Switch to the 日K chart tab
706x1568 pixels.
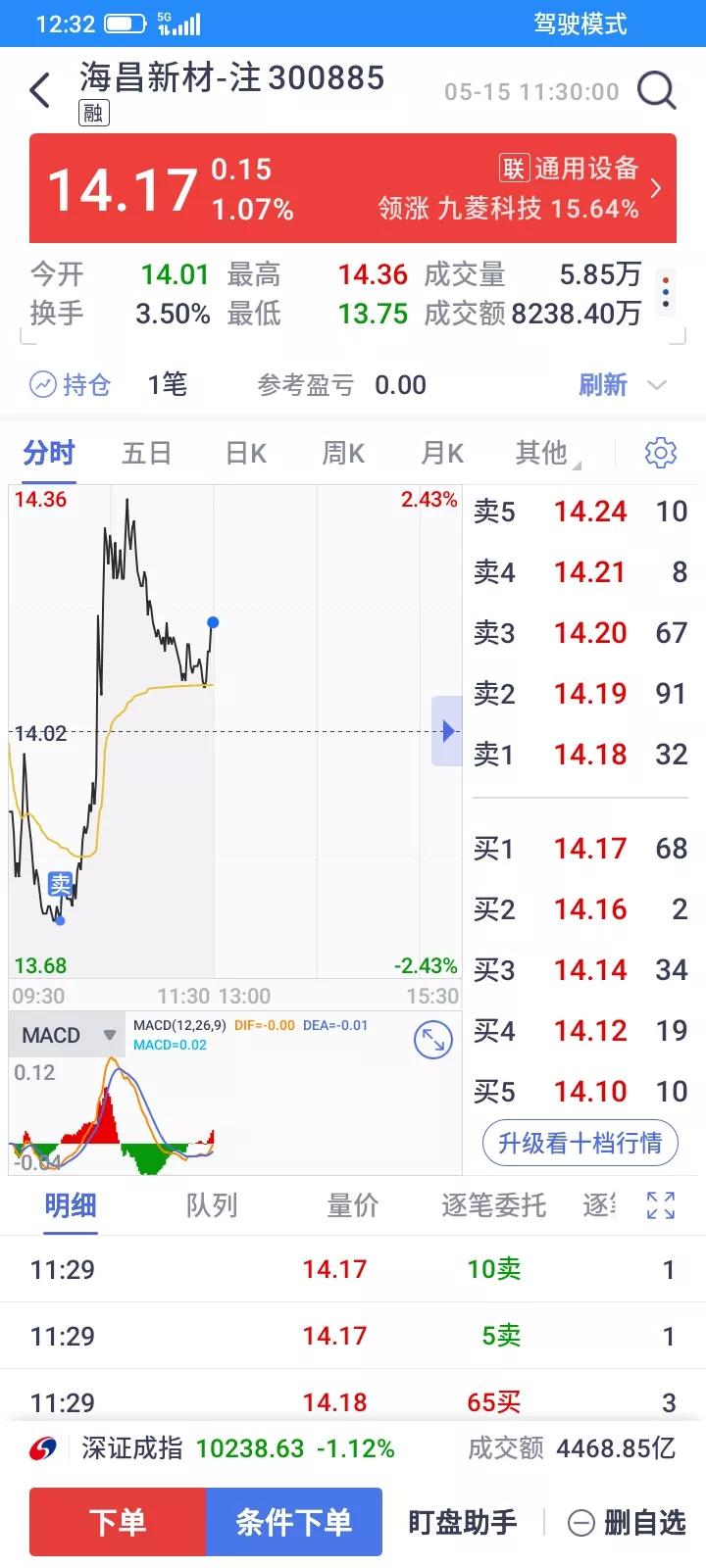point(245,453)
